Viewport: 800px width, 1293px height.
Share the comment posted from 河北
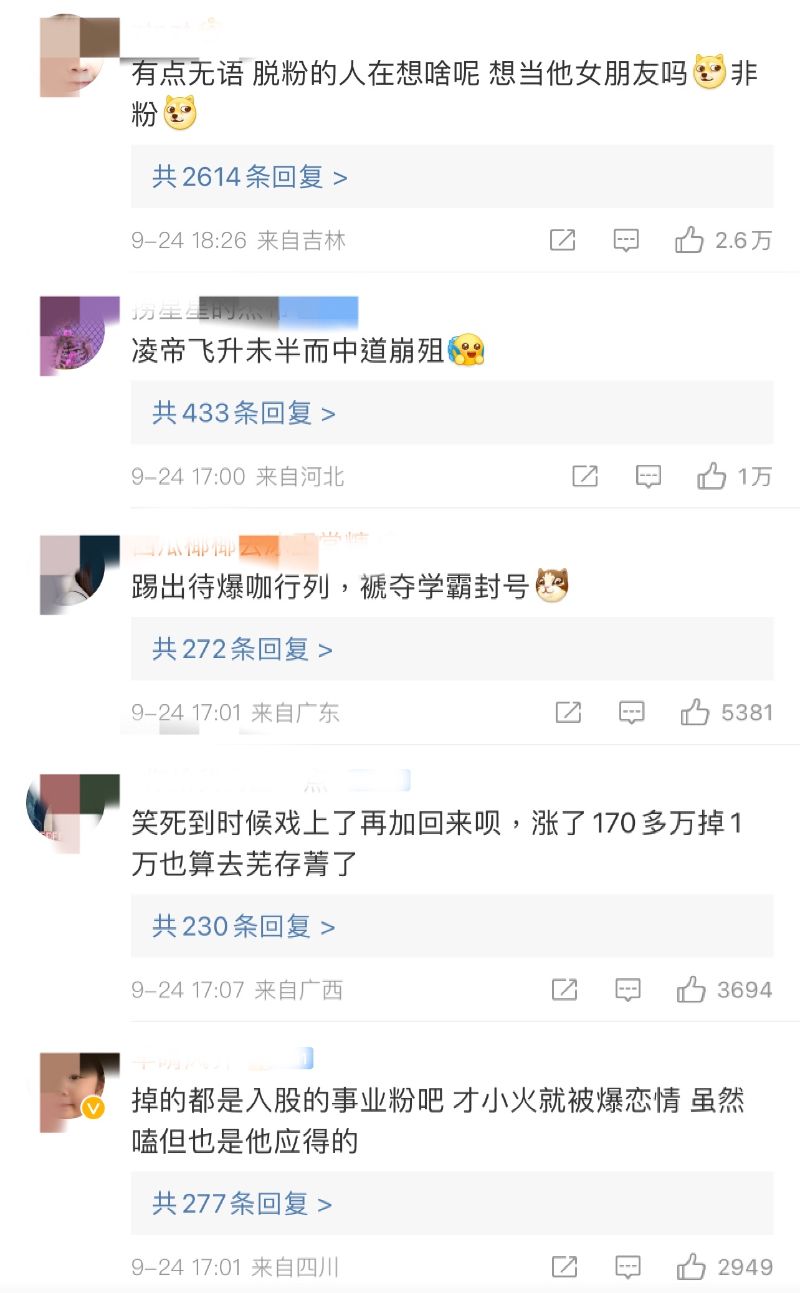point(585,476)
